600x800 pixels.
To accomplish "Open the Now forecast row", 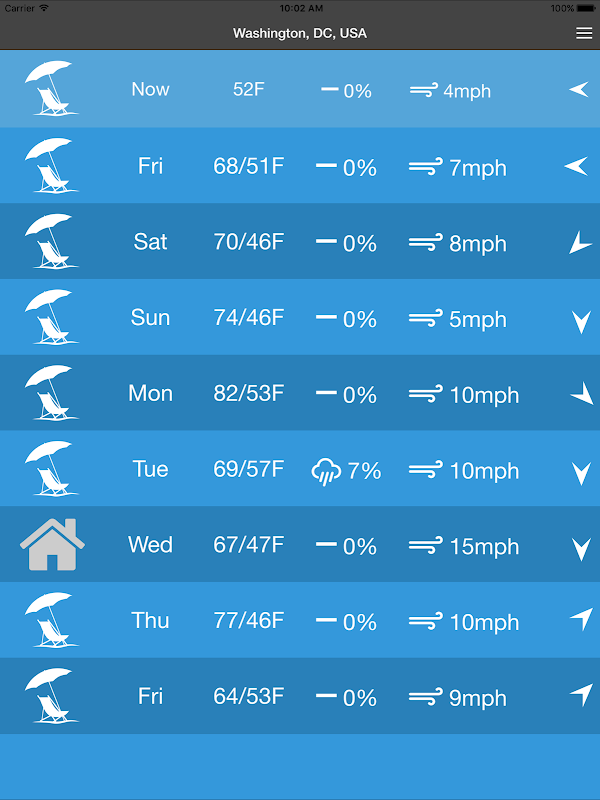I will point(300,90).
